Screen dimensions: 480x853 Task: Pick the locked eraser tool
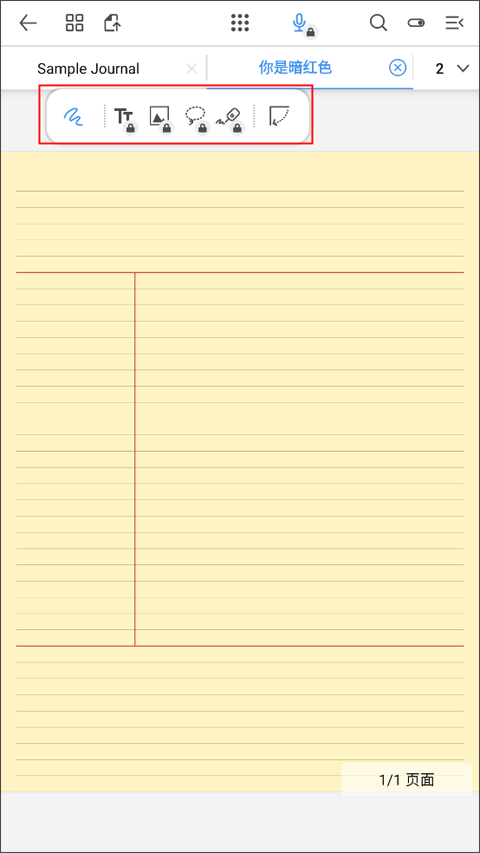coord(230,120)
